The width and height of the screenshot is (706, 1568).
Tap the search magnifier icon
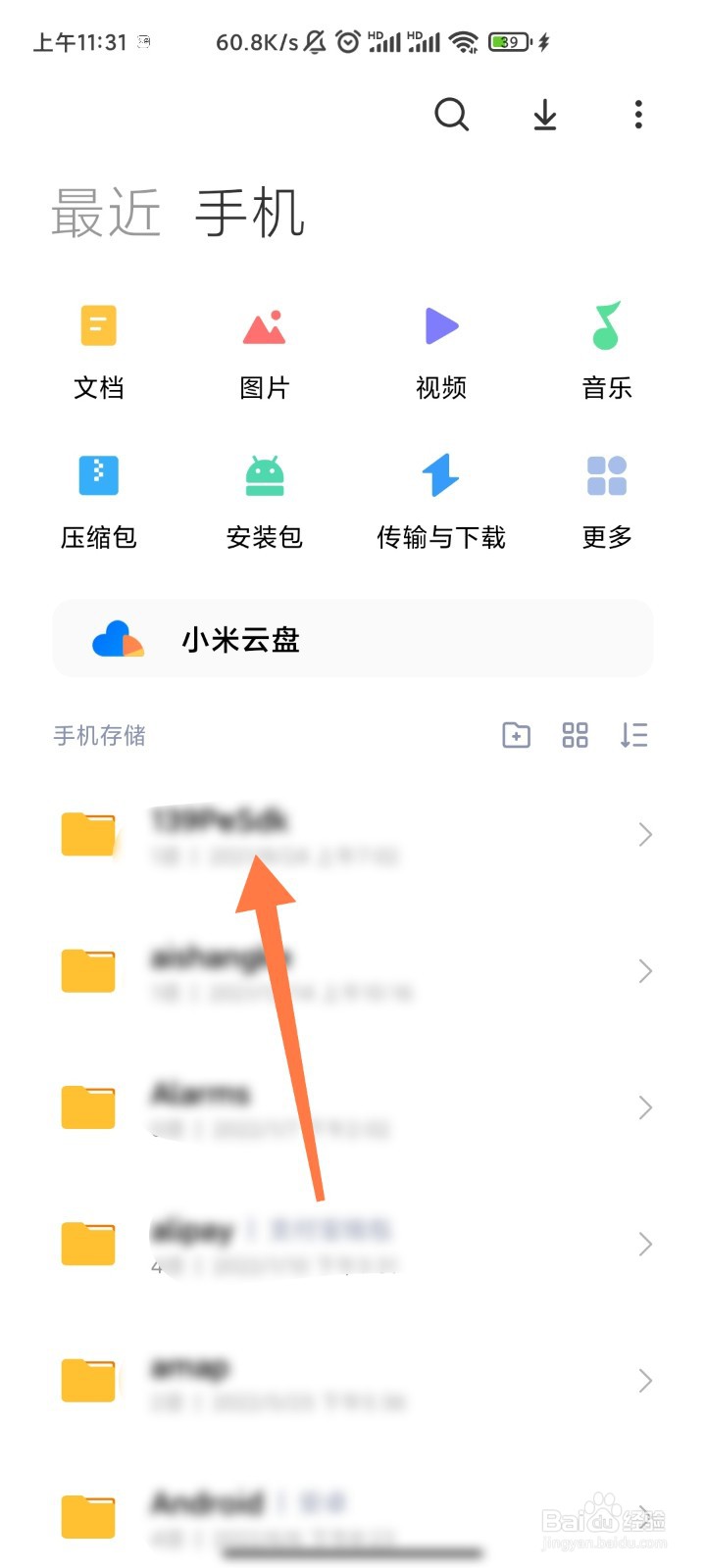[452, 115]
